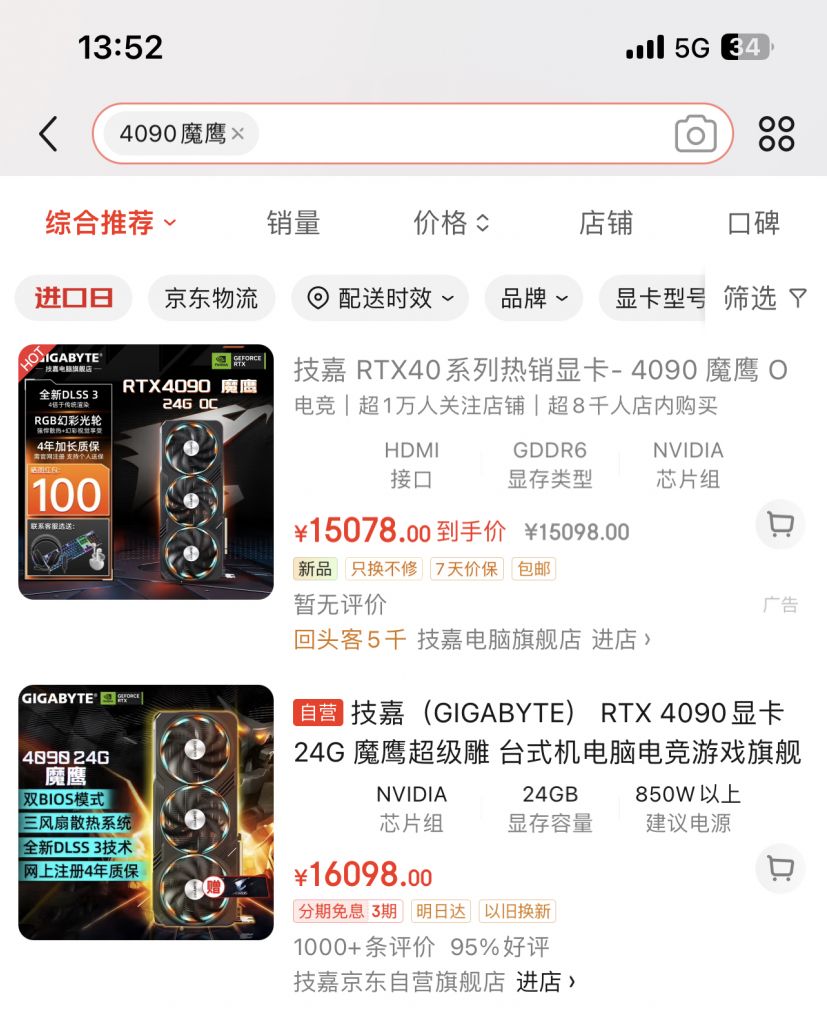Switch to the 销量 sorting tab

(x=293, y=222)
